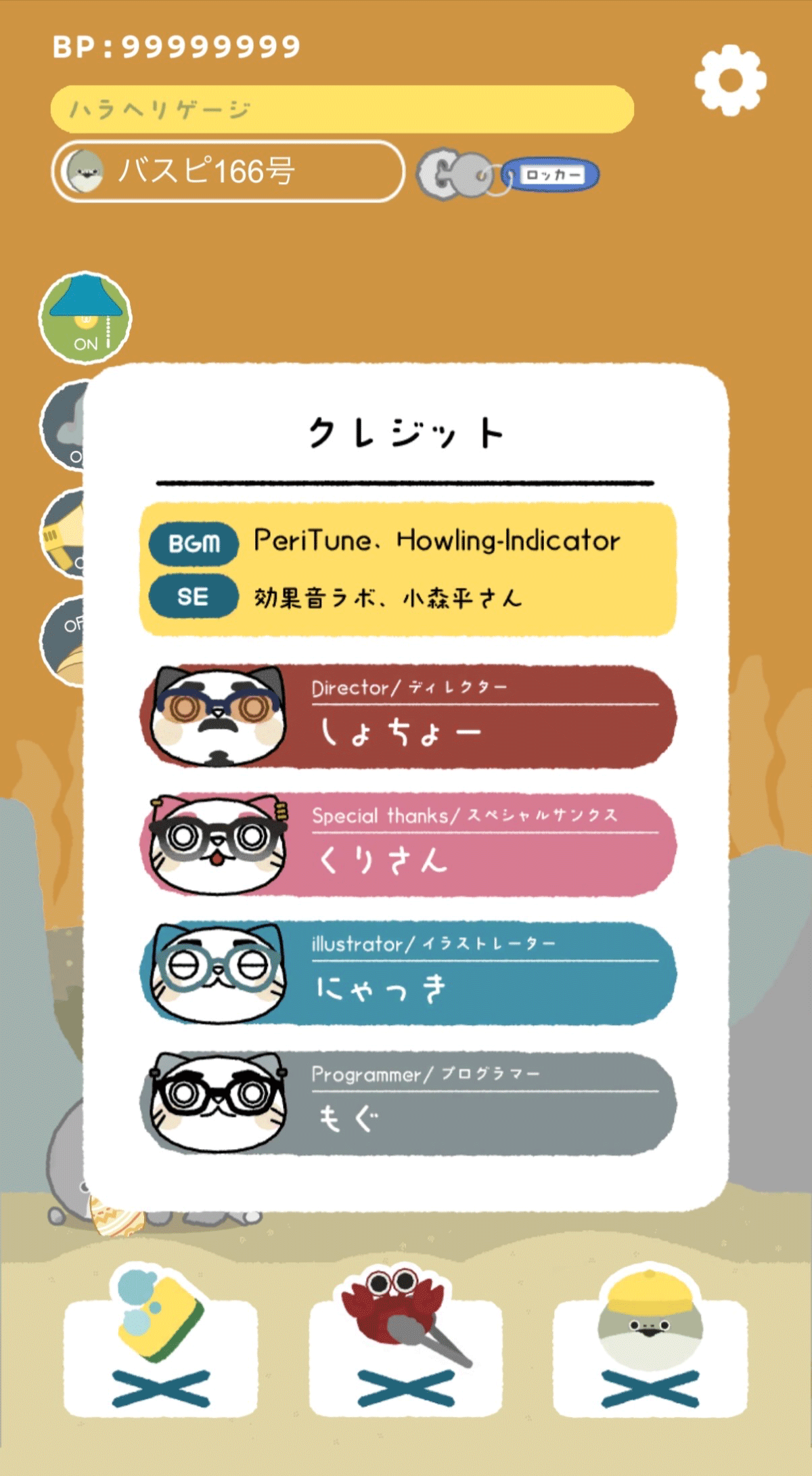Open the settings gear icon

click(x=730, y=80)
